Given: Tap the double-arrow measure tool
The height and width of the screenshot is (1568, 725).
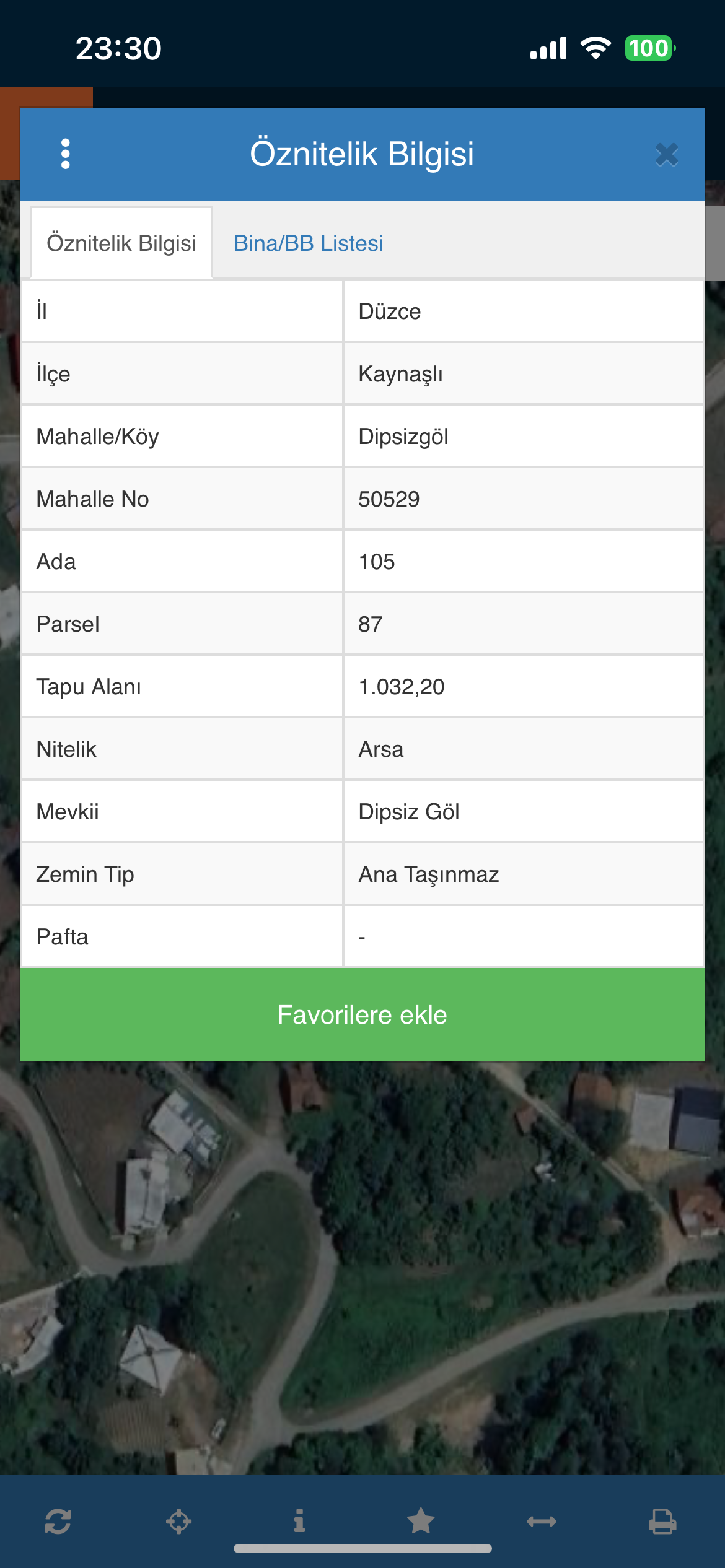Looking at the screenshot, I should coord(542,1521).
